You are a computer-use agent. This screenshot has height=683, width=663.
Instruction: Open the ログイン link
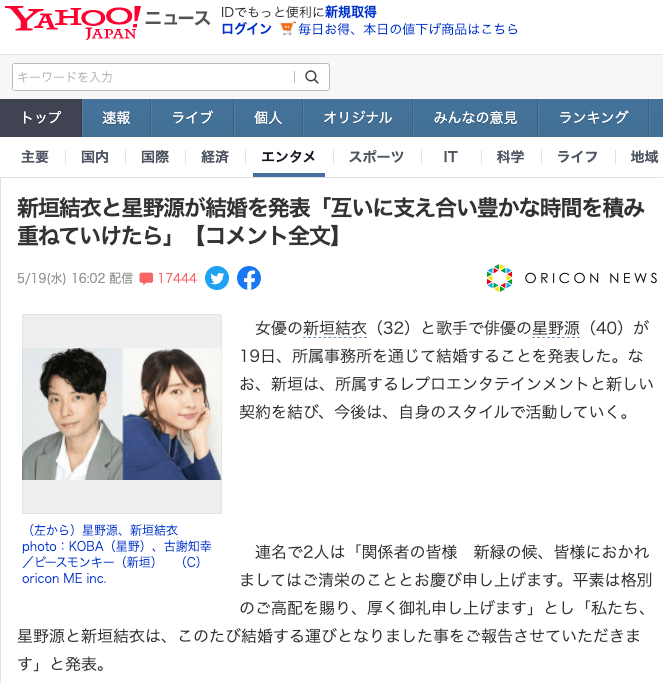coord(246,29)
